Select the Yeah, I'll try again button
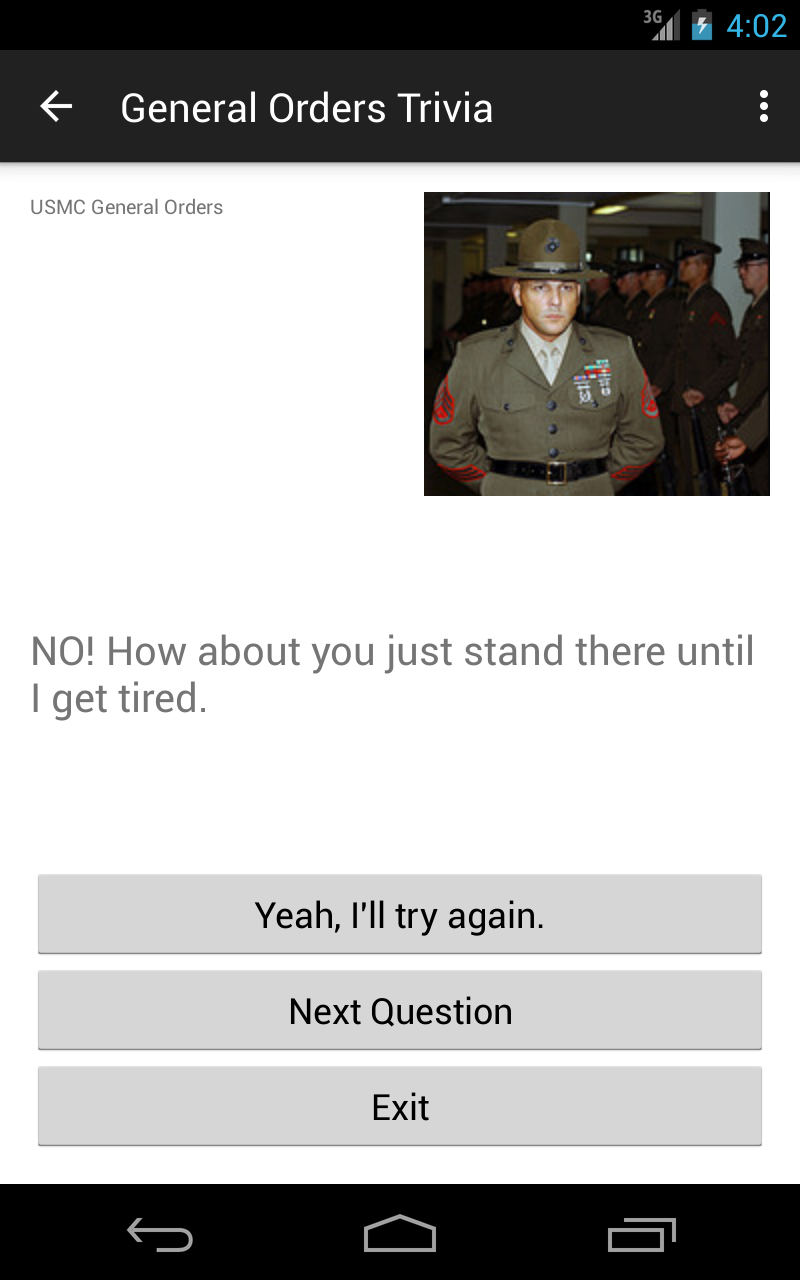 tap(400, 913)
